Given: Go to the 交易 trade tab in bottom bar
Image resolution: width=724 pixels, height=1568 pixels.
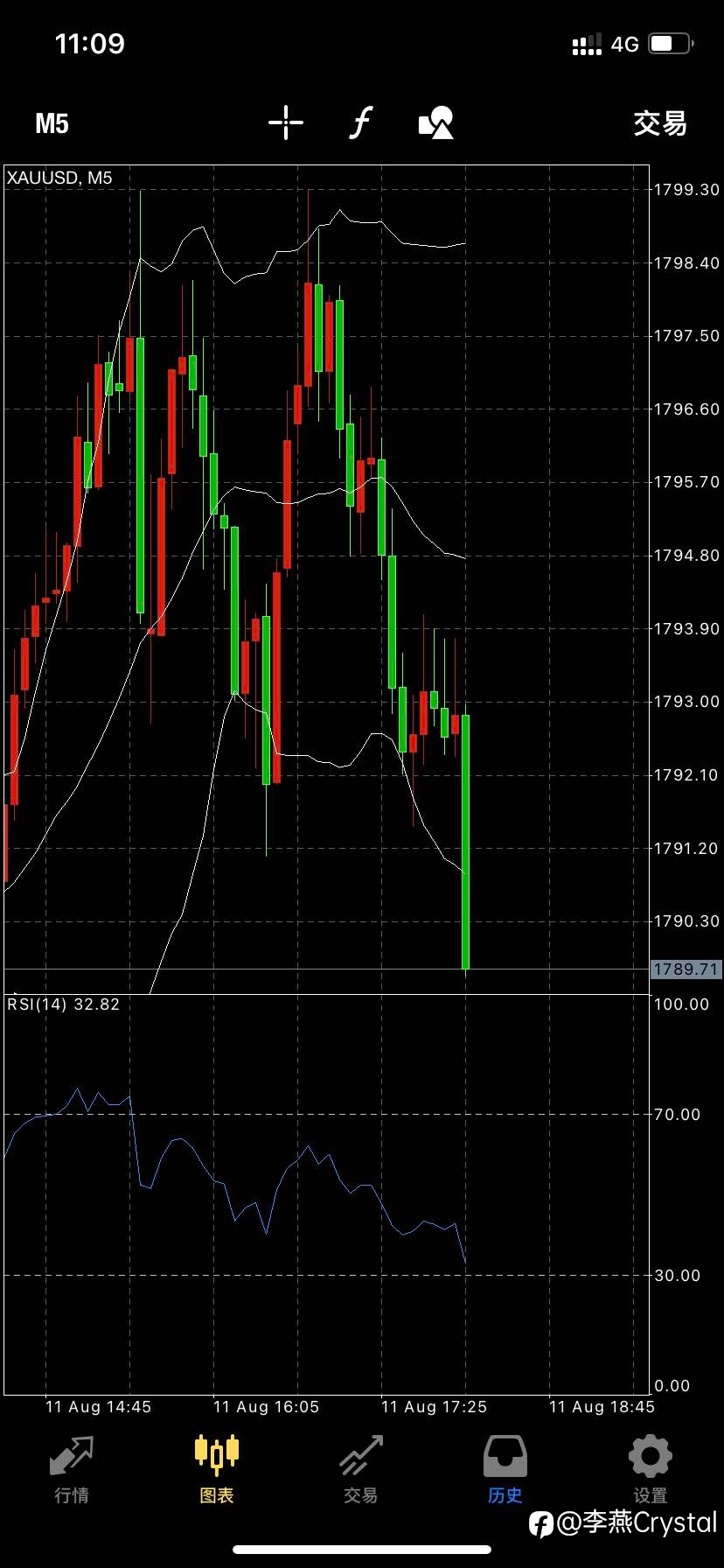Looking at the screenshot, I should [361, 1469].
